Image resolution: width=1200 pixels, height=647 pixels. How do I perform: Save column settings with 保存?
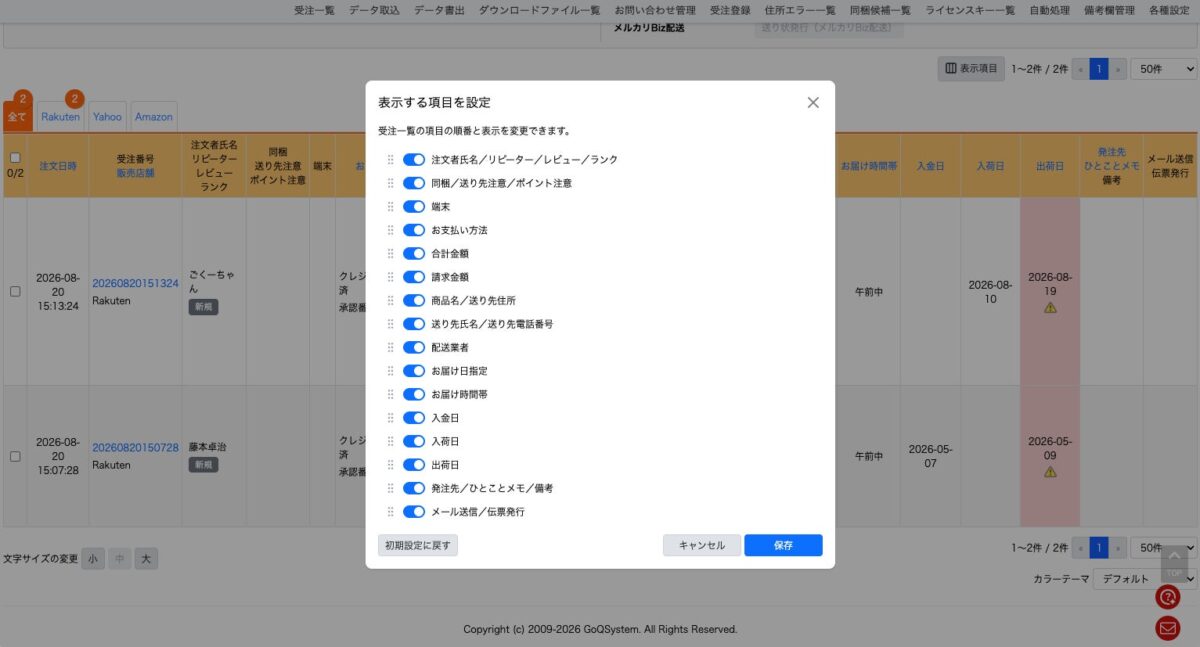coord(783,545)
